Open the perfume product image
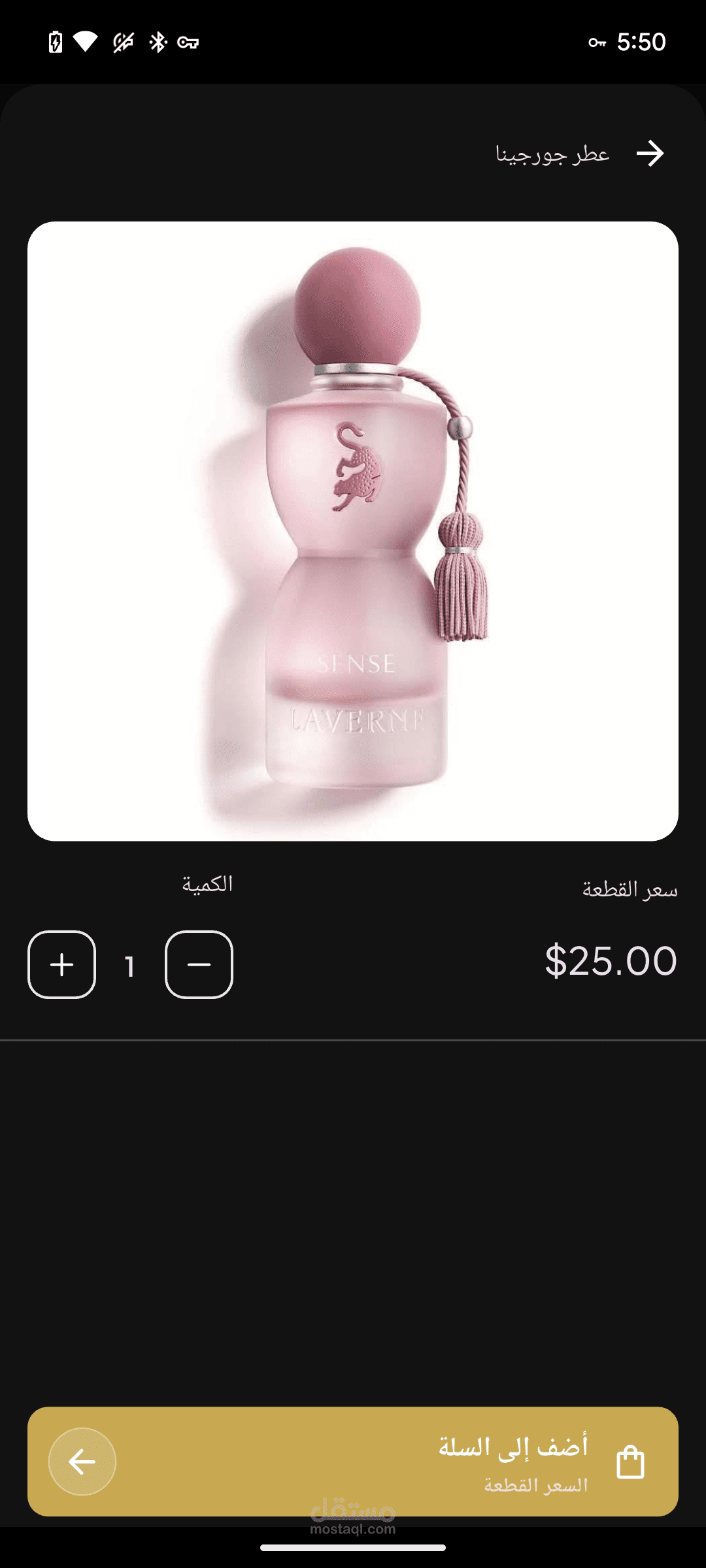The image size is (706, 1568). point(353,531)
